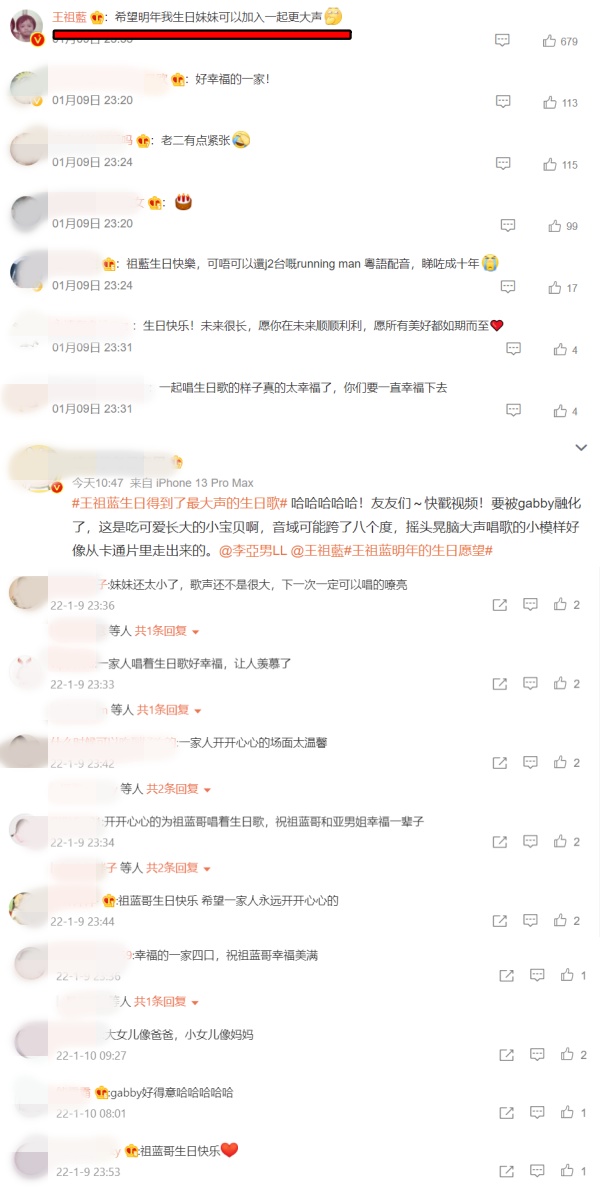The image size is (600, 1190).
Task: Like the comment 好幸福的一家
Action: [550, 102]
